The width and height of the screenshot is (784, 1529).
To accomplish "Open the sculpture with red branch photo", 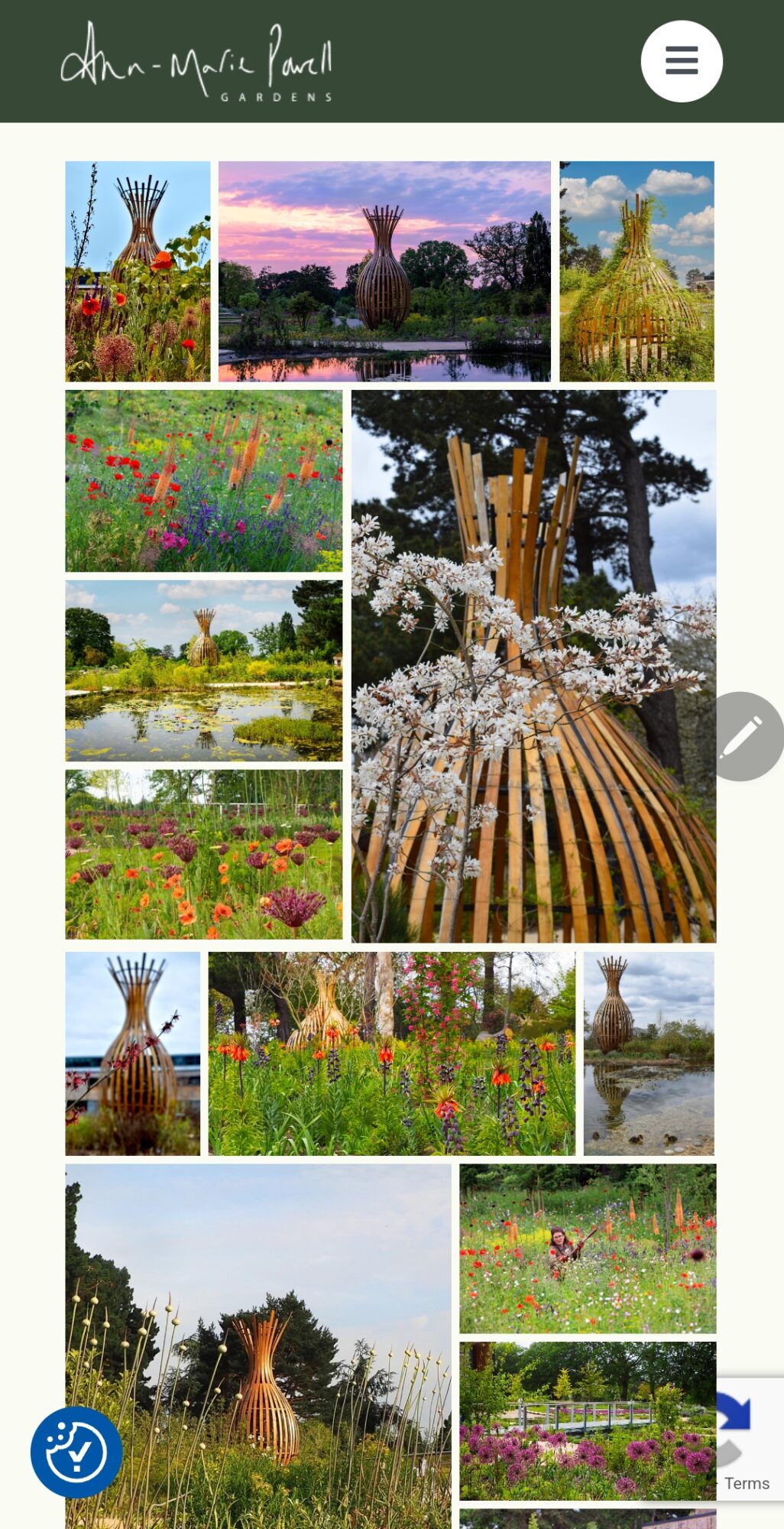I will pyautogui.click(x=133, y=1053).
